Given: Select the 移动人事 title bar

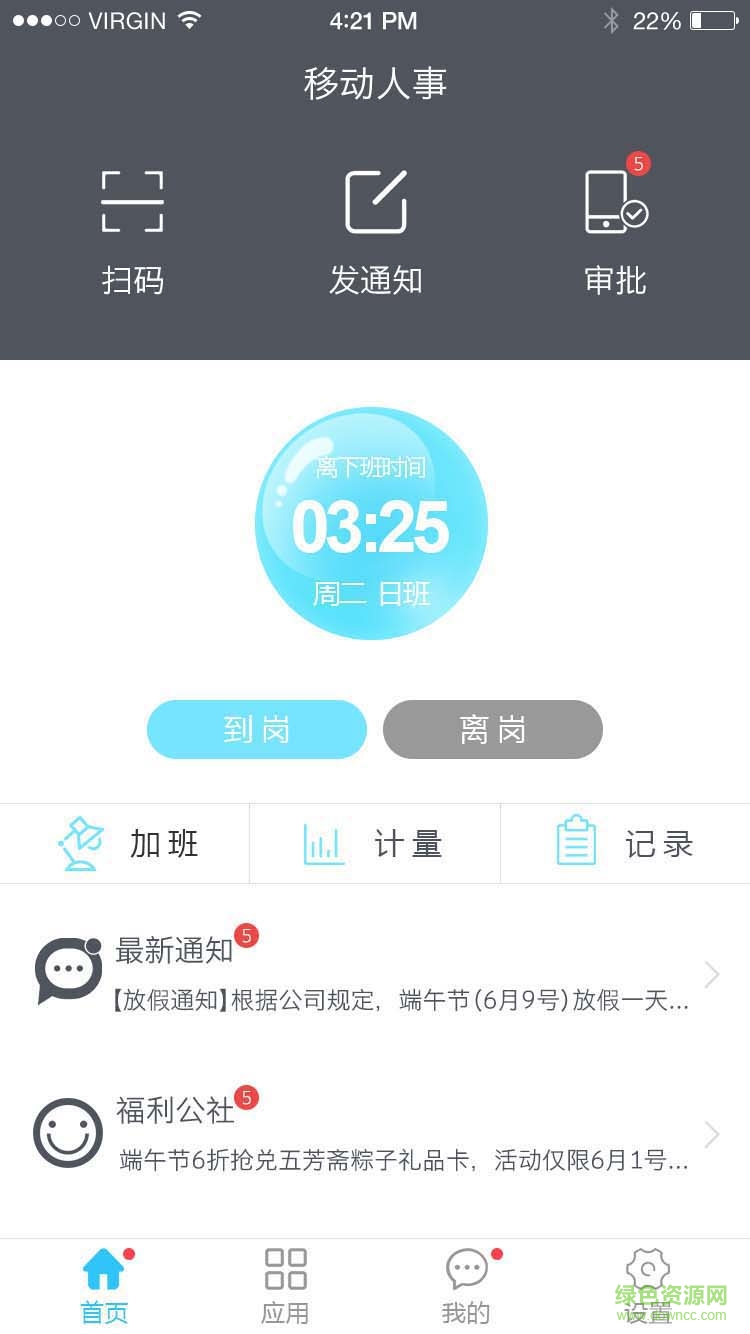Looking at the screenshot, I should pyautogui.click(x=375, y=85).
